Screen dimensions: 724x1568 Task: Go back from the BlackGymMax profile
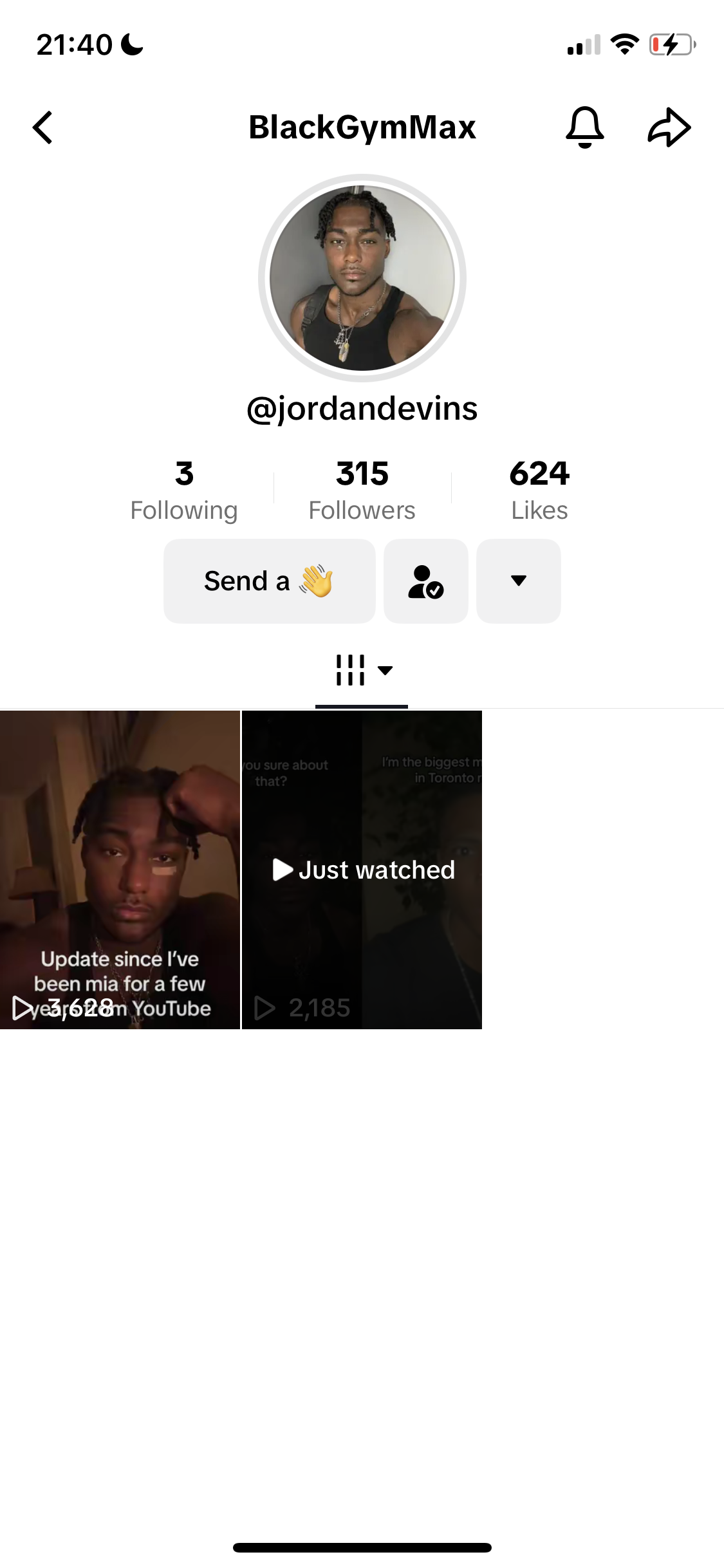[43, 127]
